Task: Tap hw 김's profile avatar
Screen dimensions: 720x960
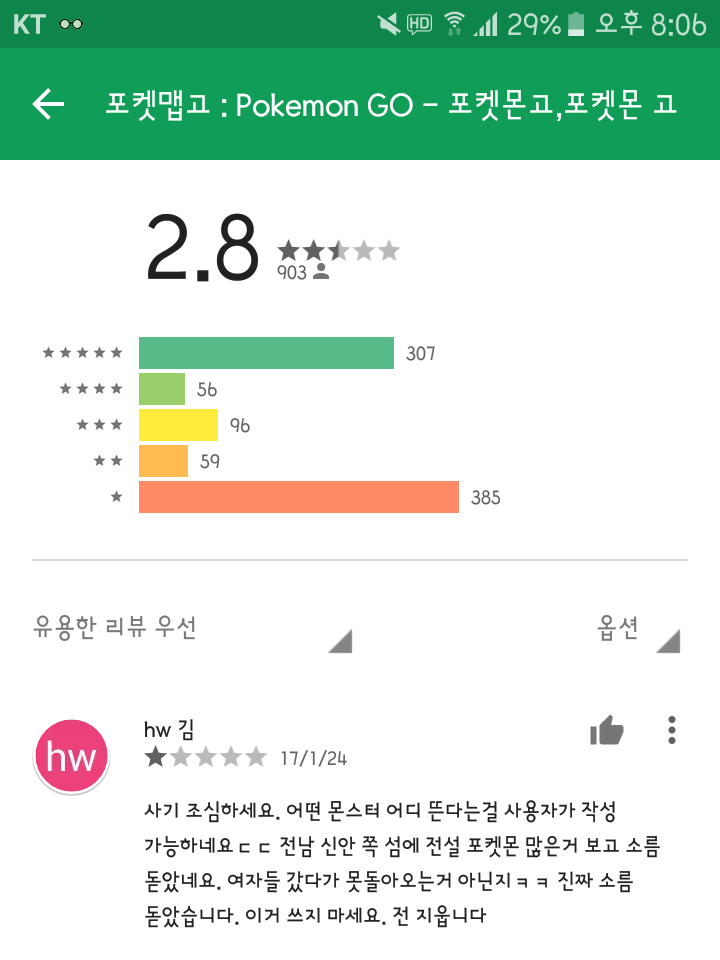Action: click(71, 757)
